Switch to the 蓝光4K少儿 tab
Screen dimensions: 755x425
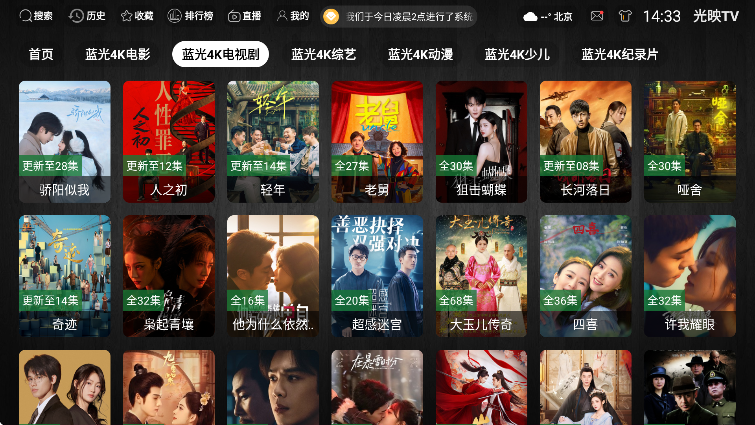pyautogui.click(x=517, y=55)
